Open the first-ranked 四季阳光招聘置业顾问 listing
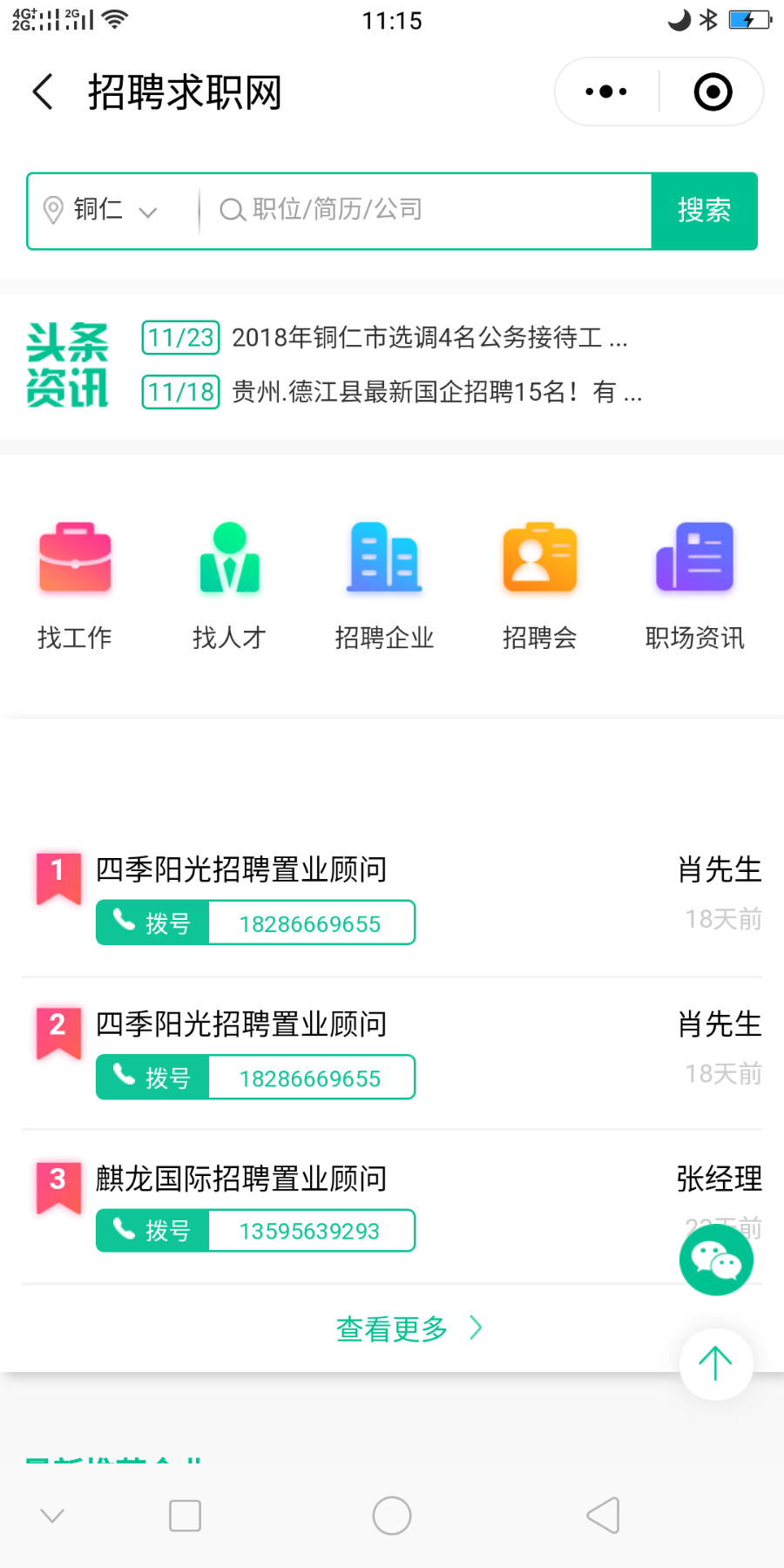 [x=241, y=869]
